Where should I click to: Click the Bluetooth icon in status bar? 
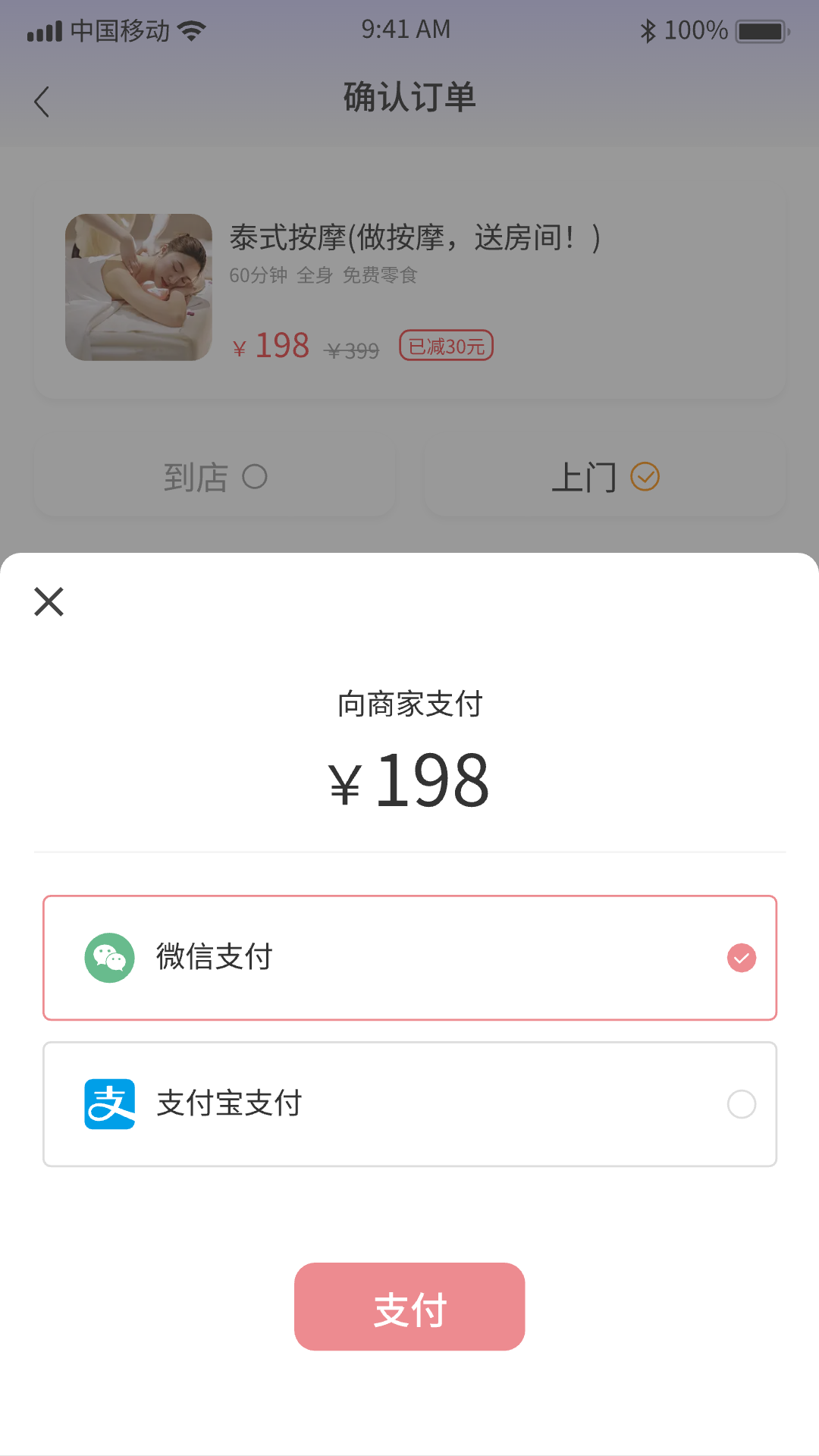[648, 30]
